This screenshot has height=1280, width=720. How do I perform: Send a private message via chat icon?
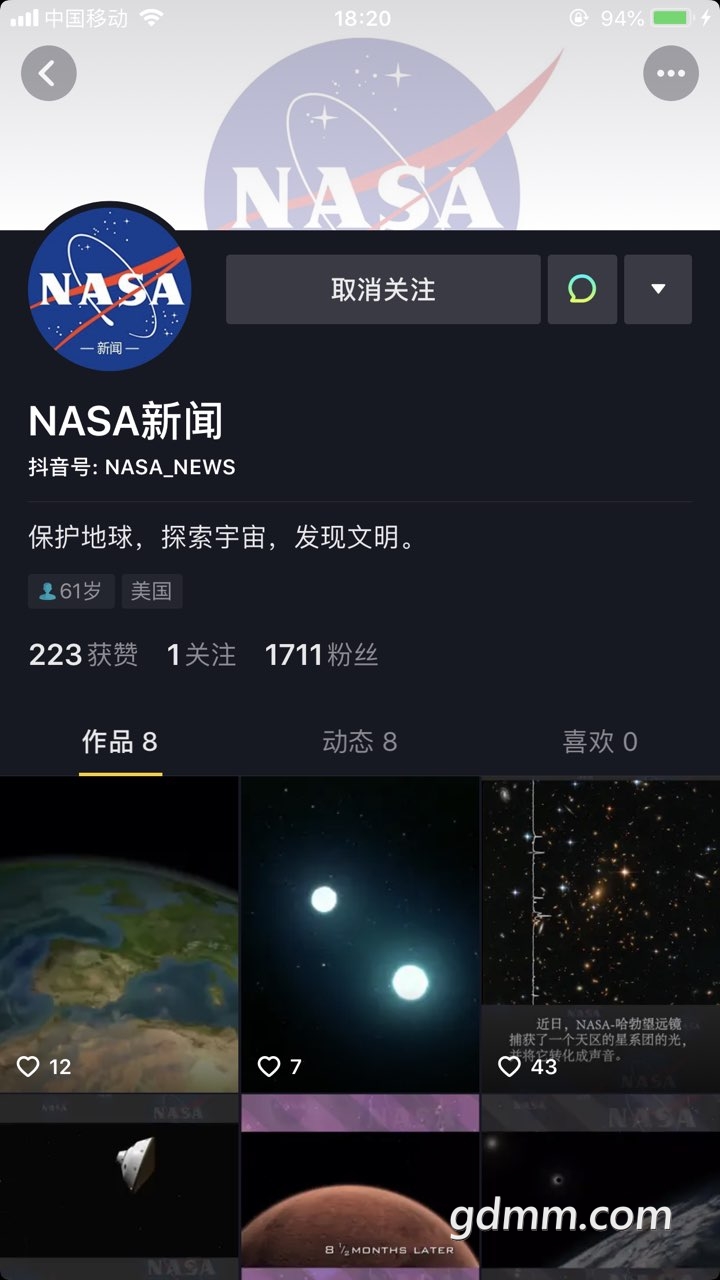point(582,290)
